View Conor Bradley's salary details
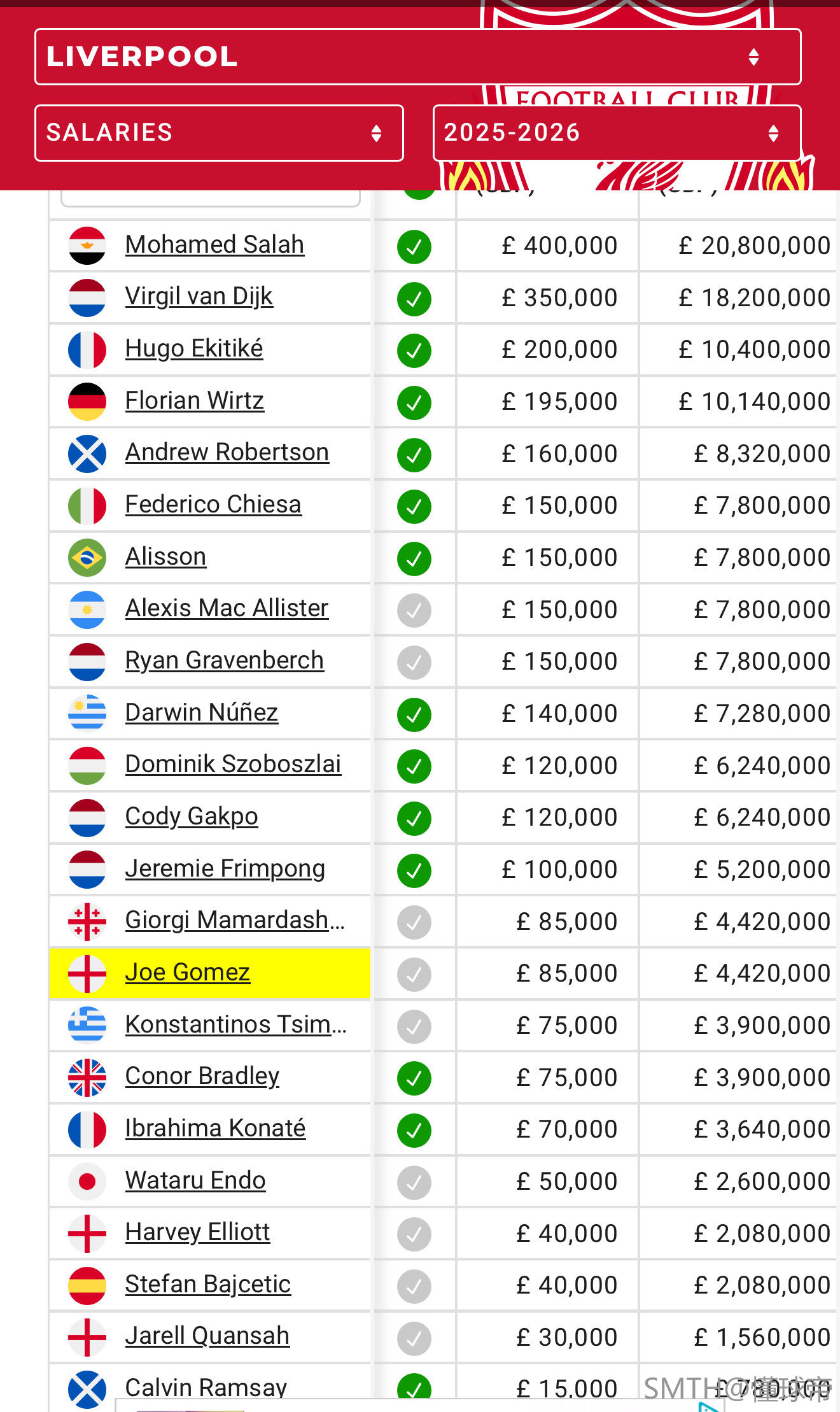Screen dimensions: 840x1412 pos(202,1077)
